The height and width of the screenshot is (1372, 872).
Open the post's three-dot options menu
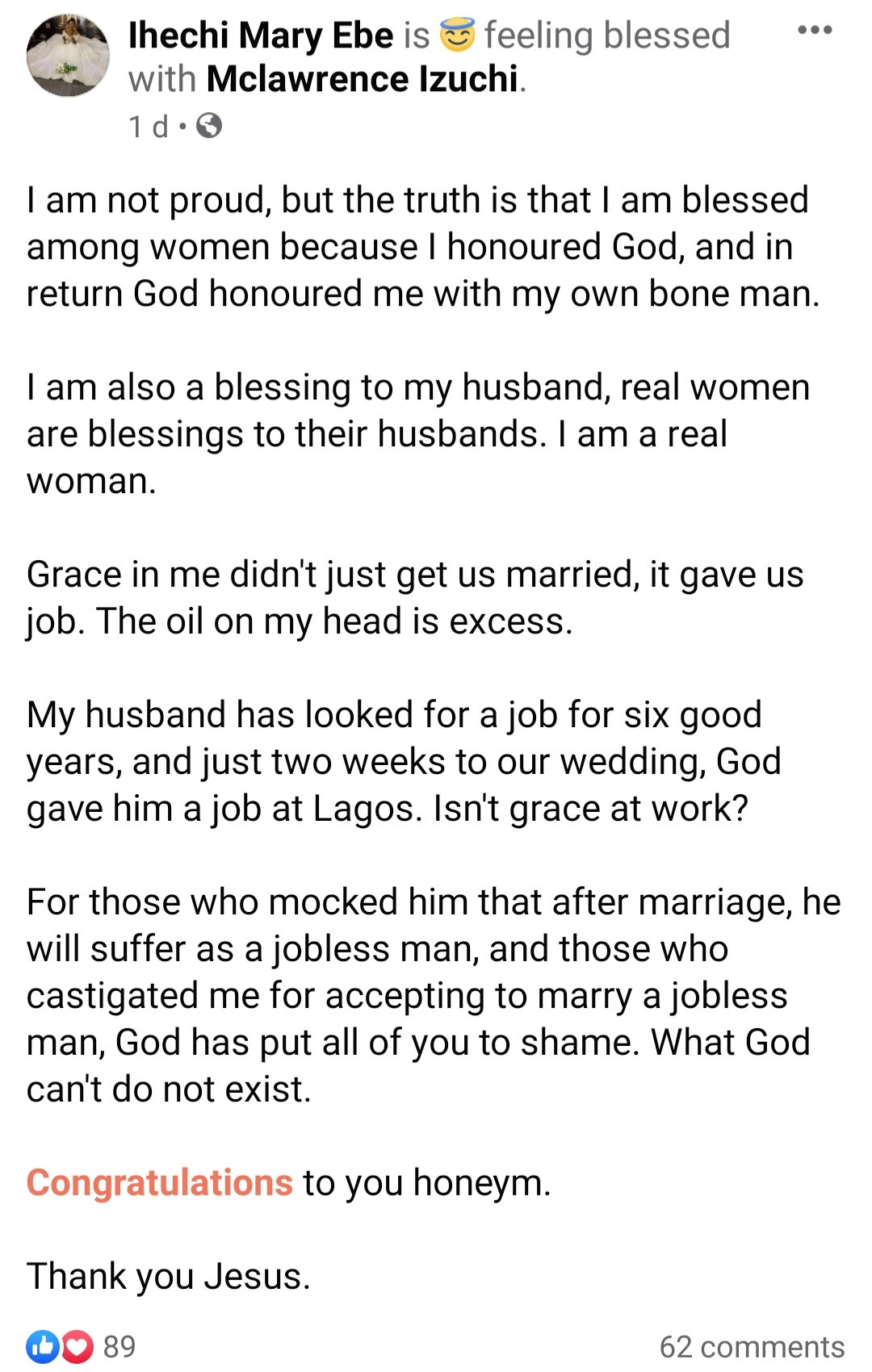814,31
